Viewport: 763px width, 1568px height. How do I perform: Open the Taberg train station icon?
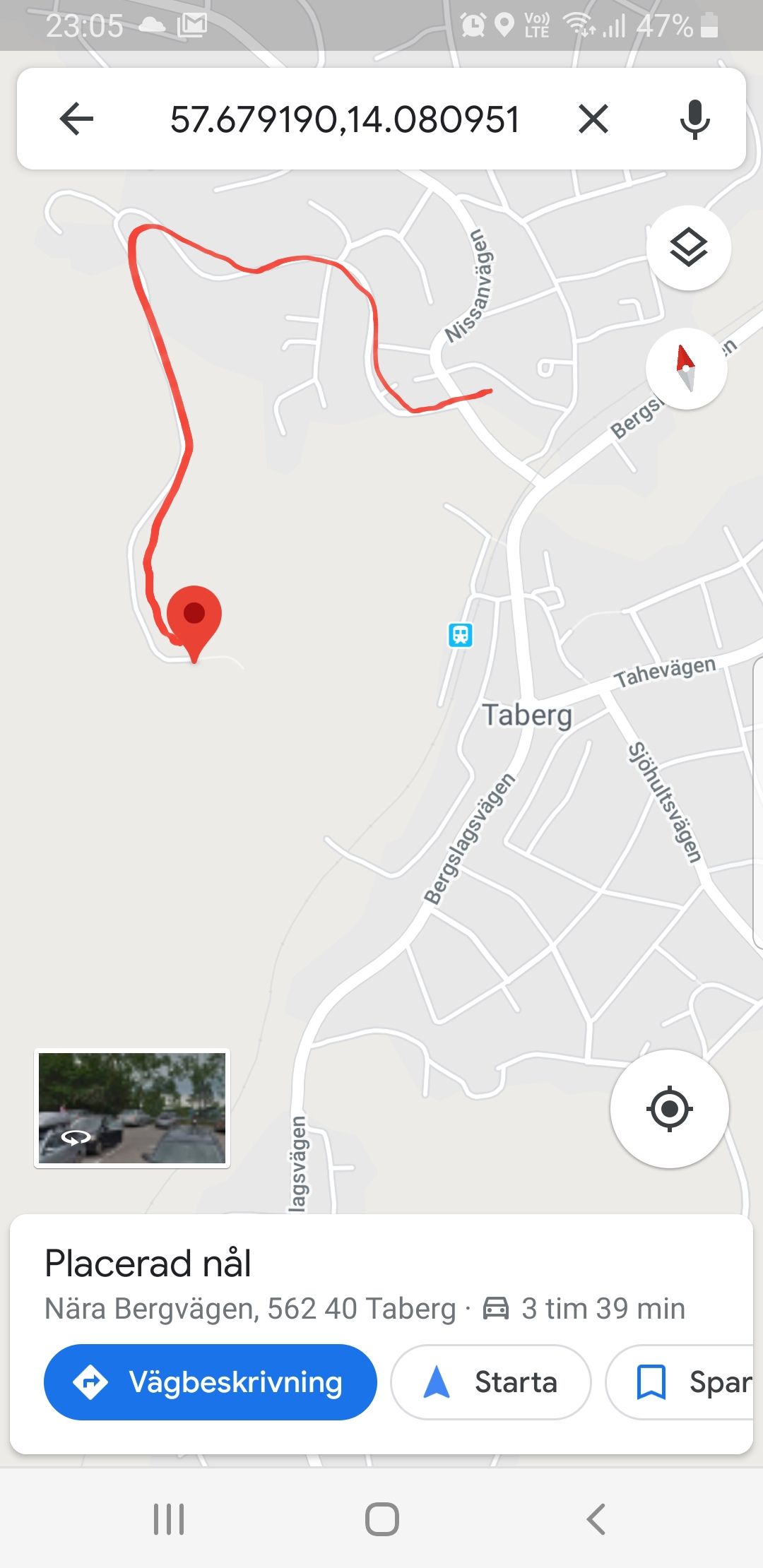(461, 635)
